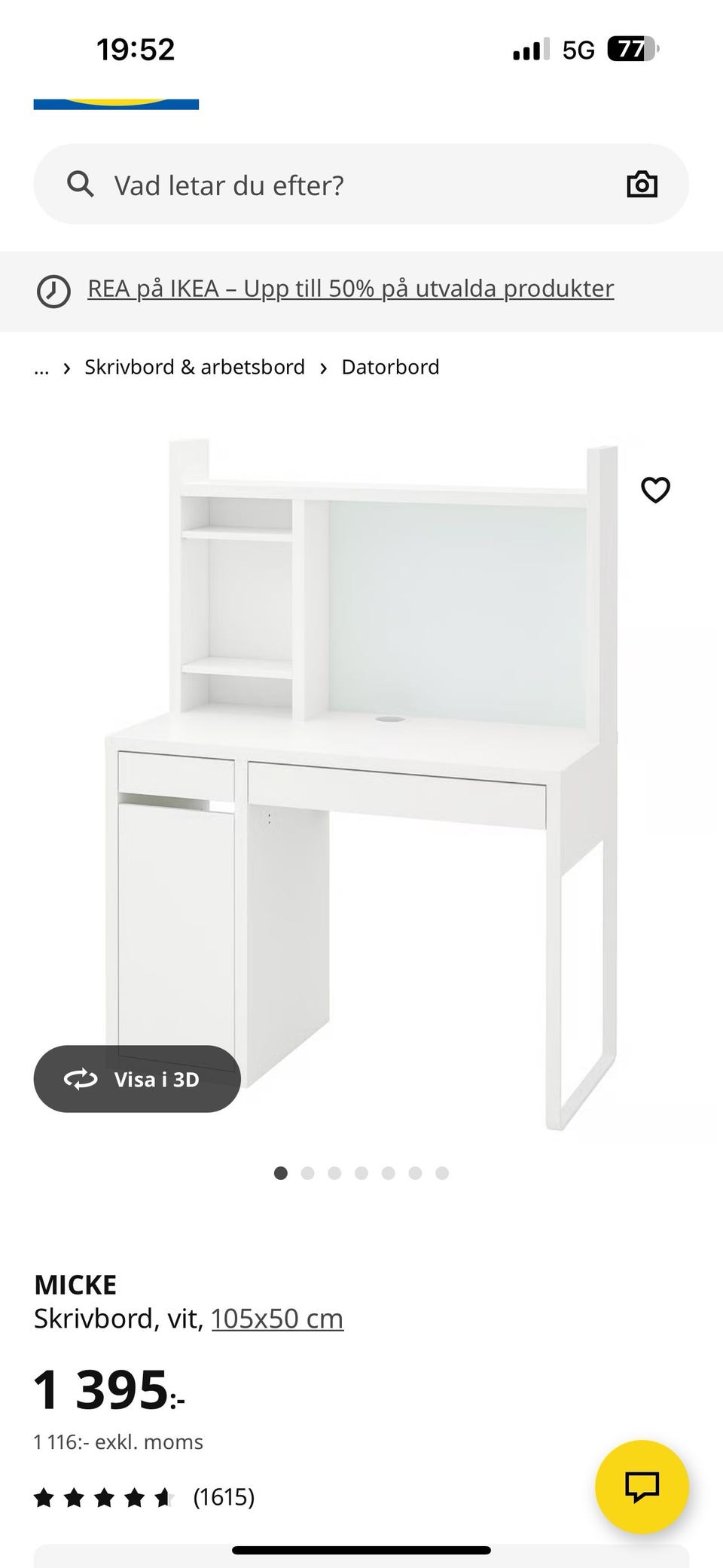
Task: Open the REA på IKEA sale link
Action: [x=350, y=289]
